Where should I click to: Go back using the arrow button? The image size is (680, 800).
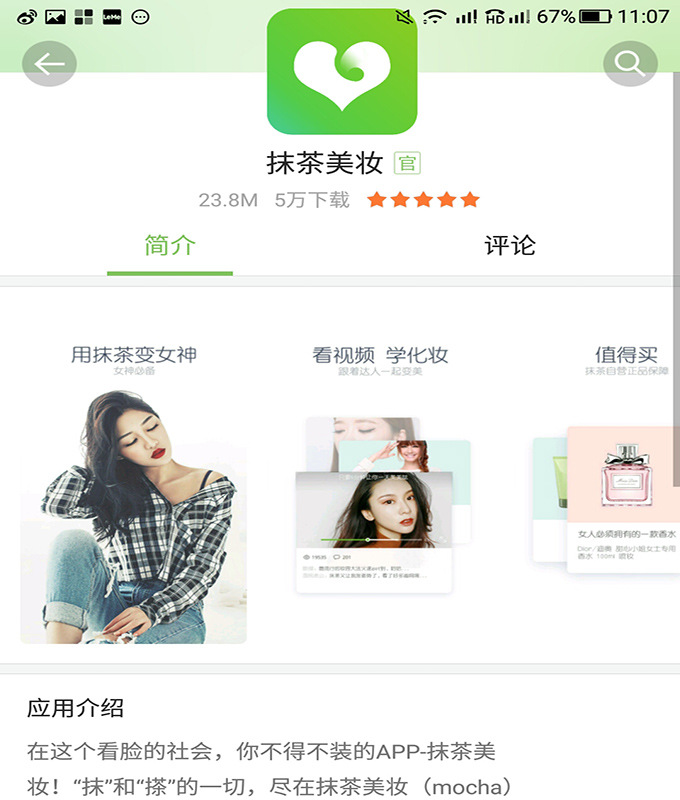pos(49,65)
